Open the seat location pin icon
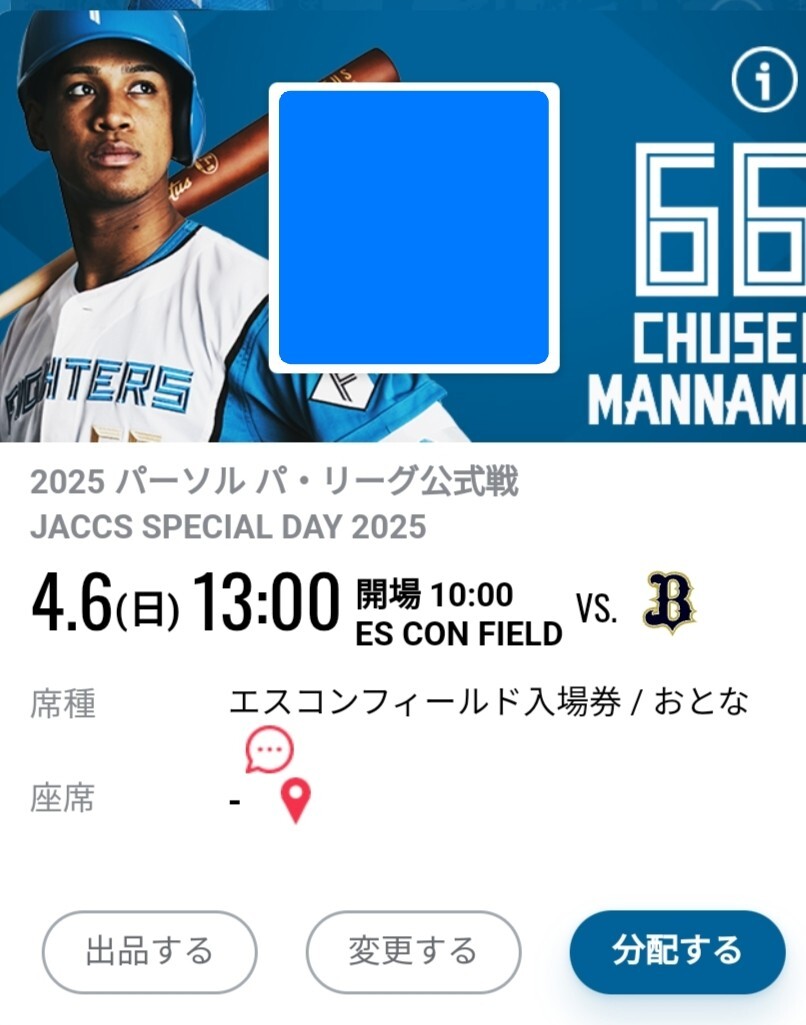 click(295, 801)
